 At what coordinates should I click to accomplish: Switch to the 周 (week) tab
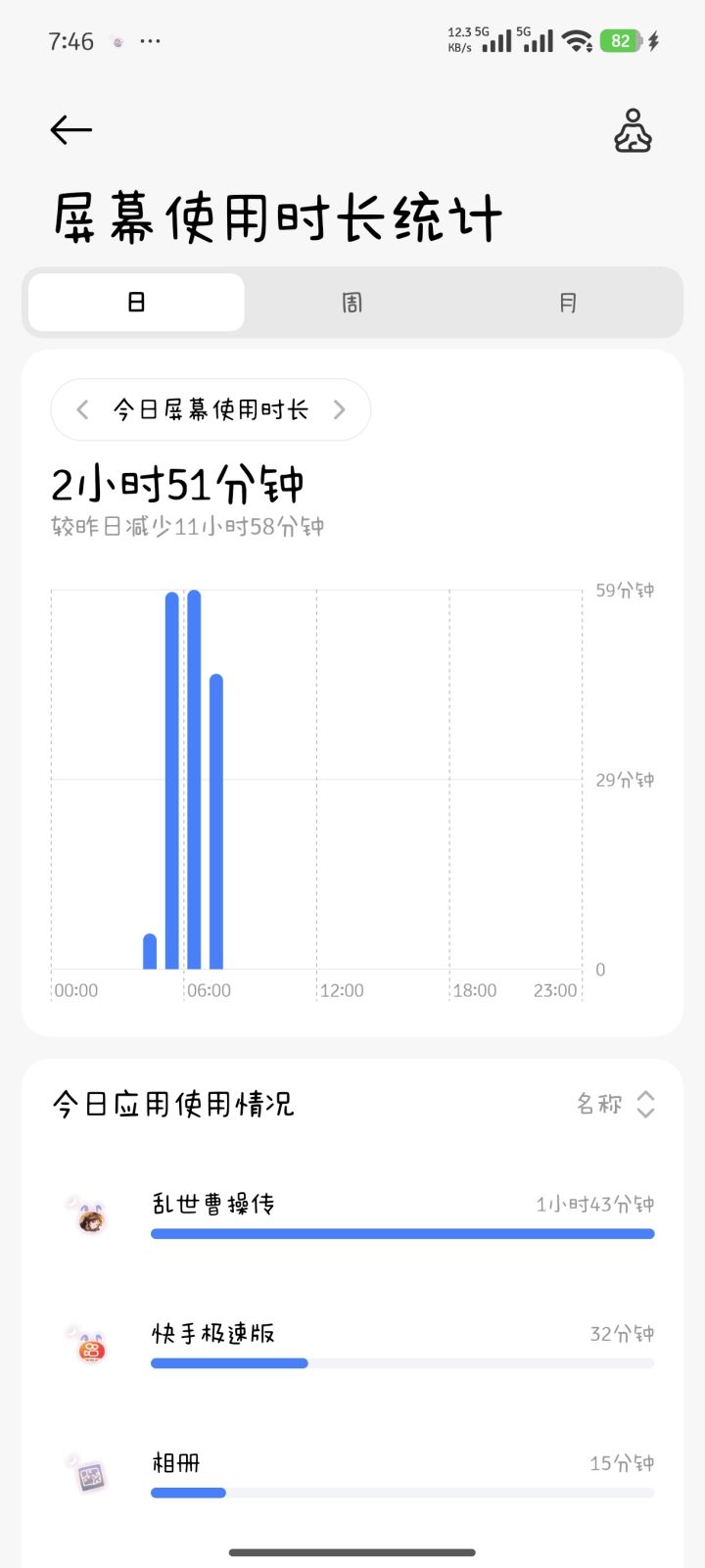click(352, 303)
